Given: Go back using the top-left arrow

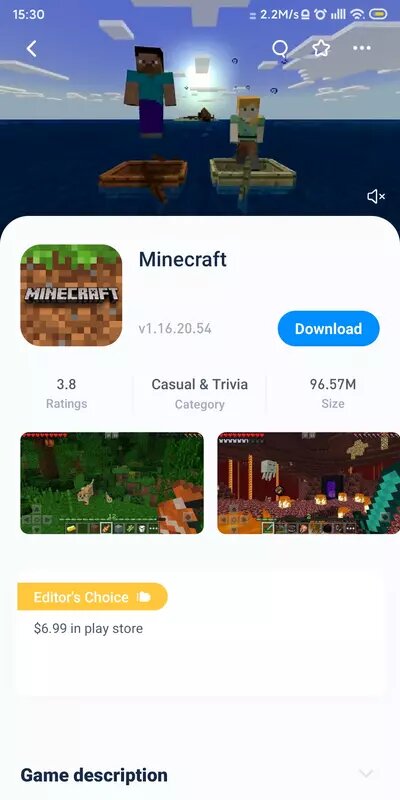Looking at the screenshot, I should [x=32, y=48].
